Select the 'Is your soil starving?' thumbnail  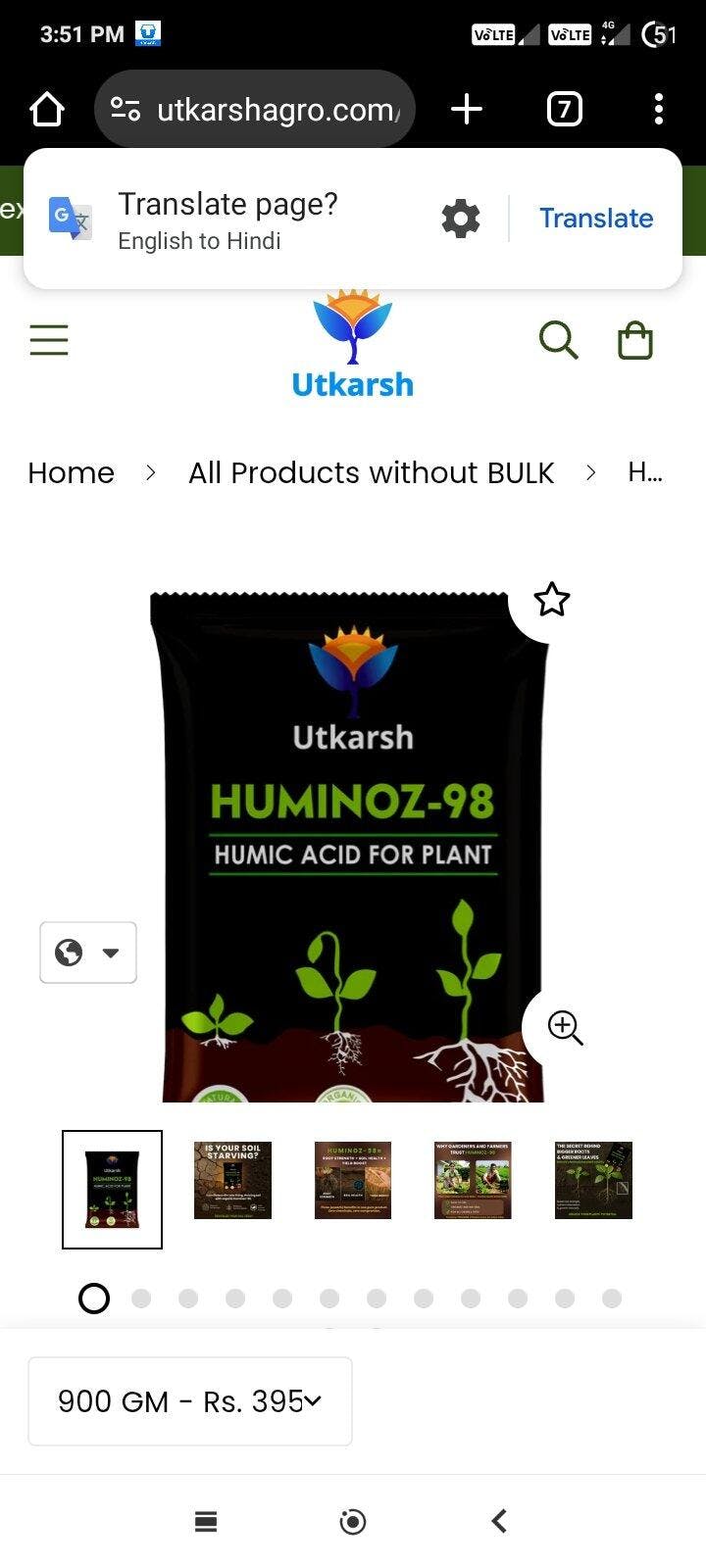[x=232, y=1180]
